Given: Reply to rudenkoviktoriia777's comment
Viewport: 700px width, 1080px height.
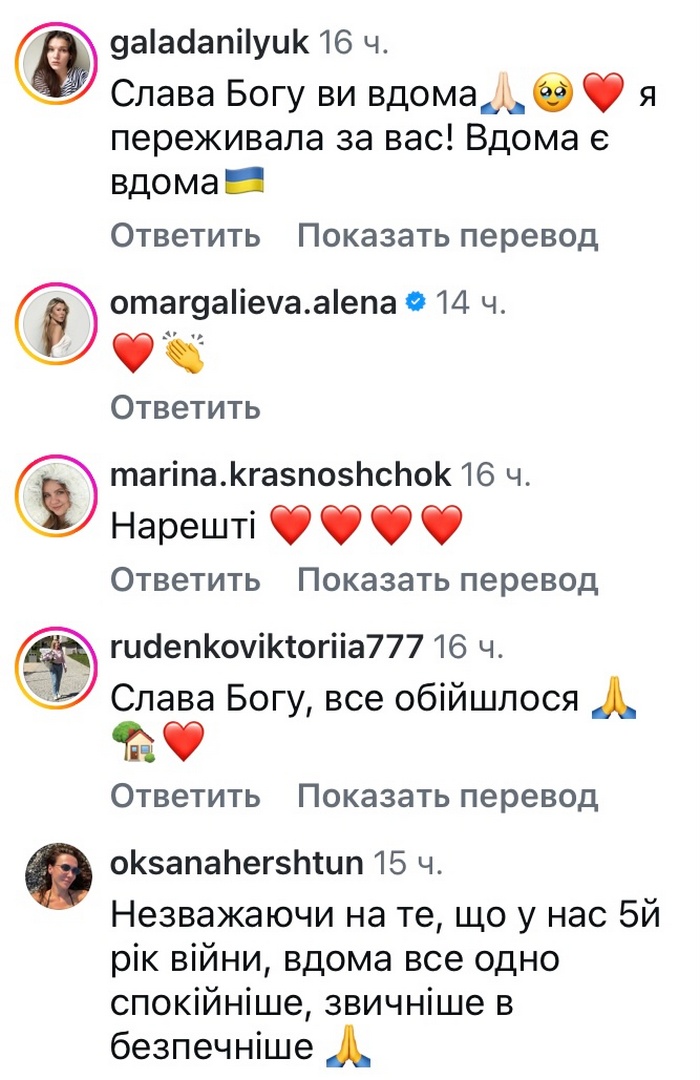Looking at the screenshot, I should click(185, 796).
